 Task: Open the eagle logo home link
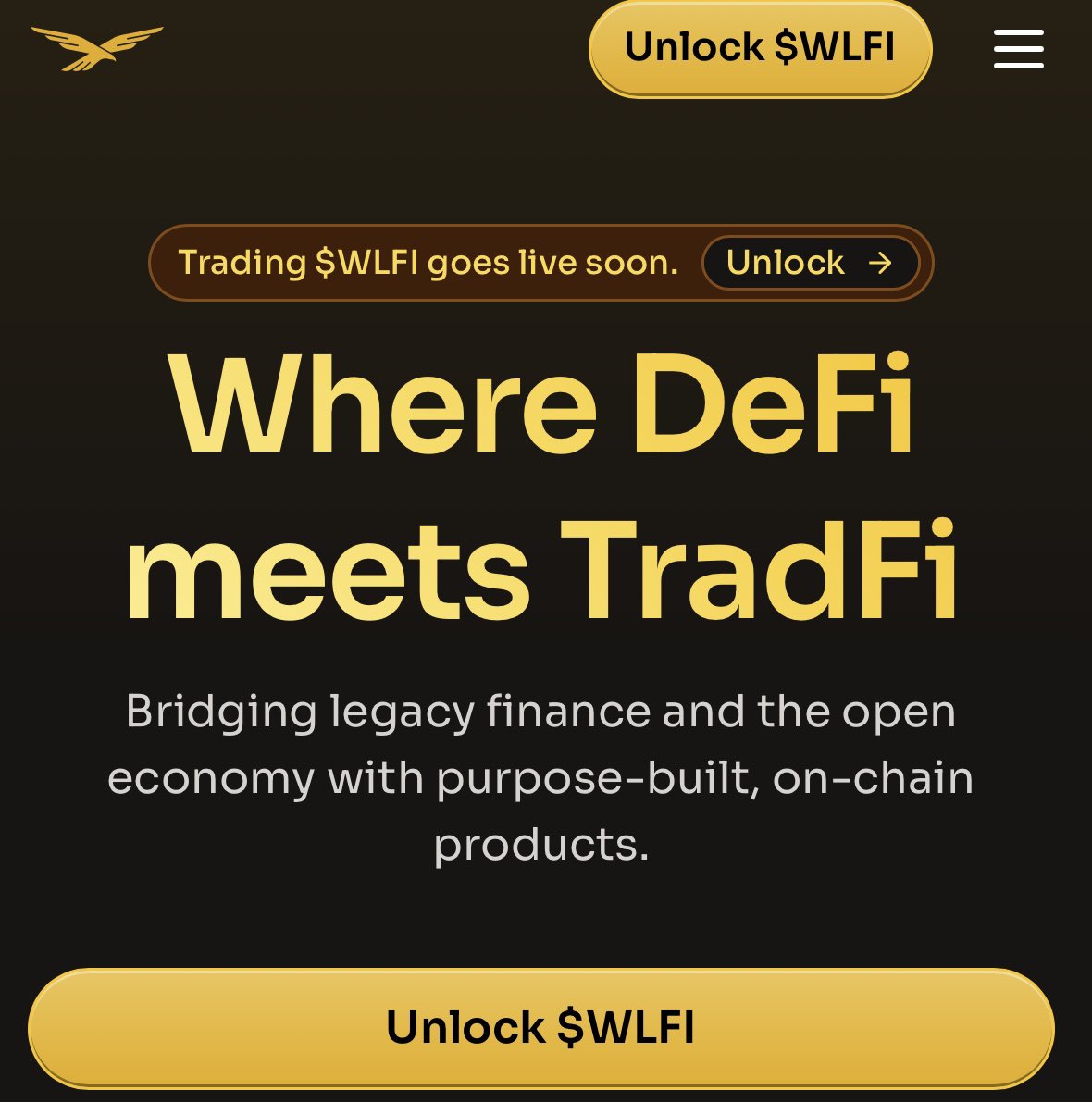(96, 48)
